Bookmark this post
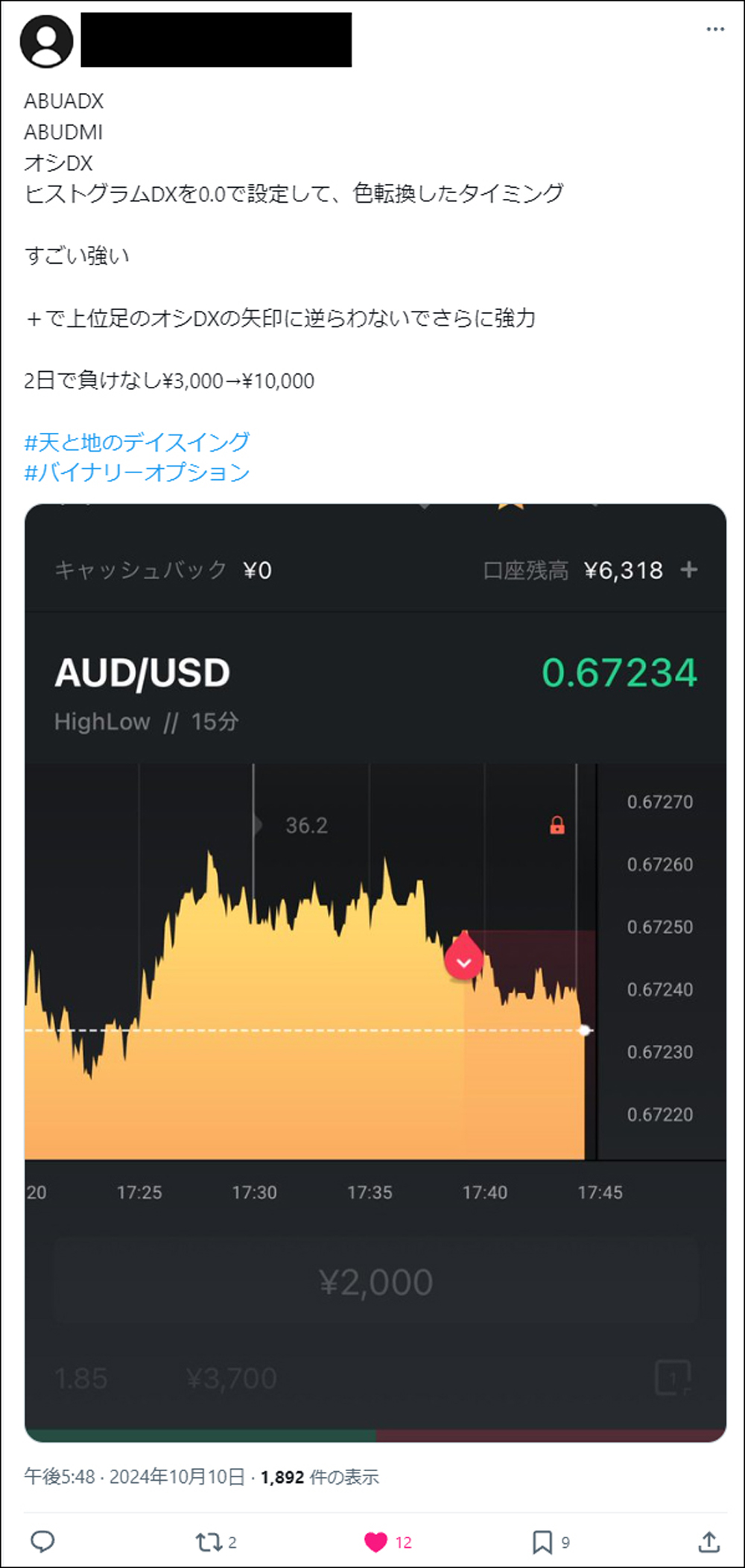The image size is (745, 1568). click(x=542, y=1541)
